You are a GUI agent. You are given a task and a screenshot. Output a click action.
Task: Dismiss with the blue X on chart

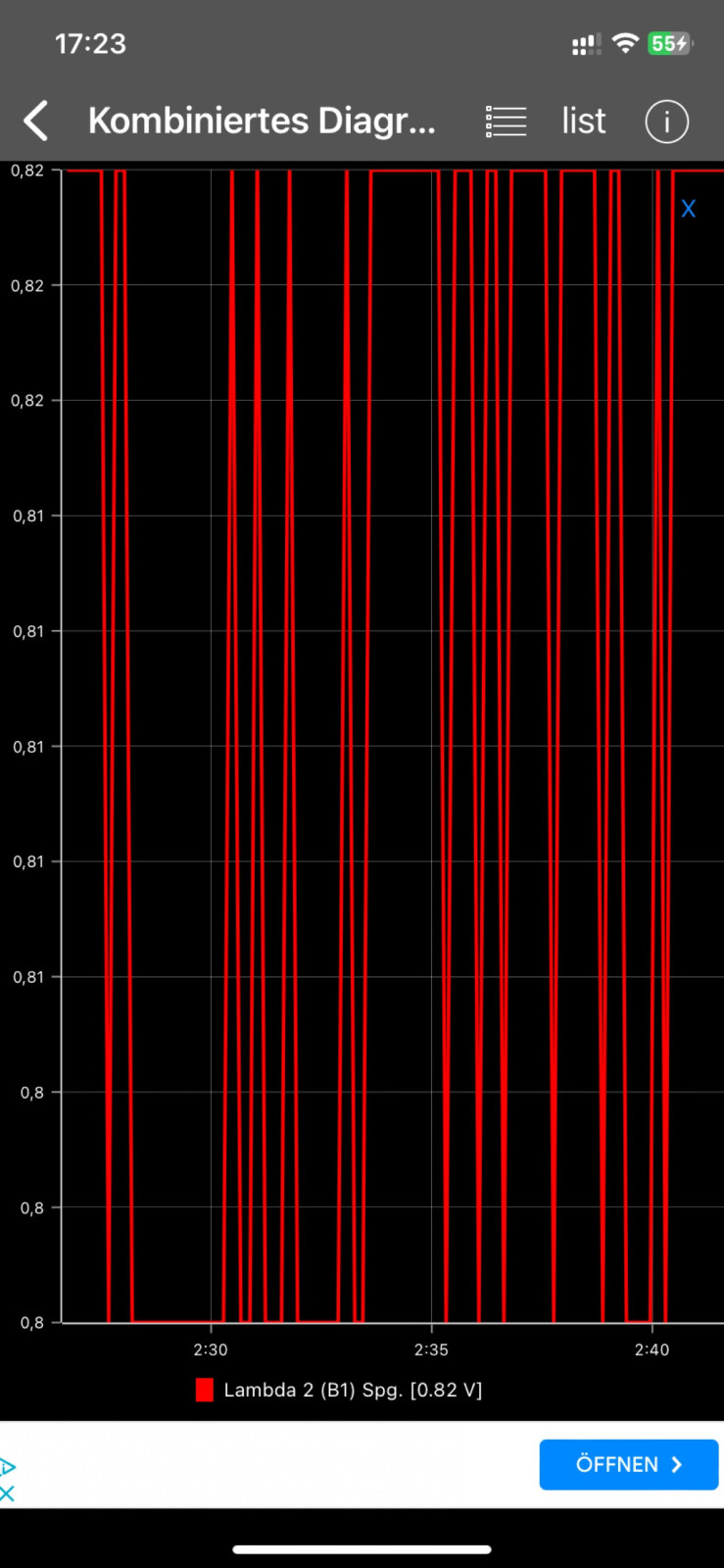tap(688, 209)
